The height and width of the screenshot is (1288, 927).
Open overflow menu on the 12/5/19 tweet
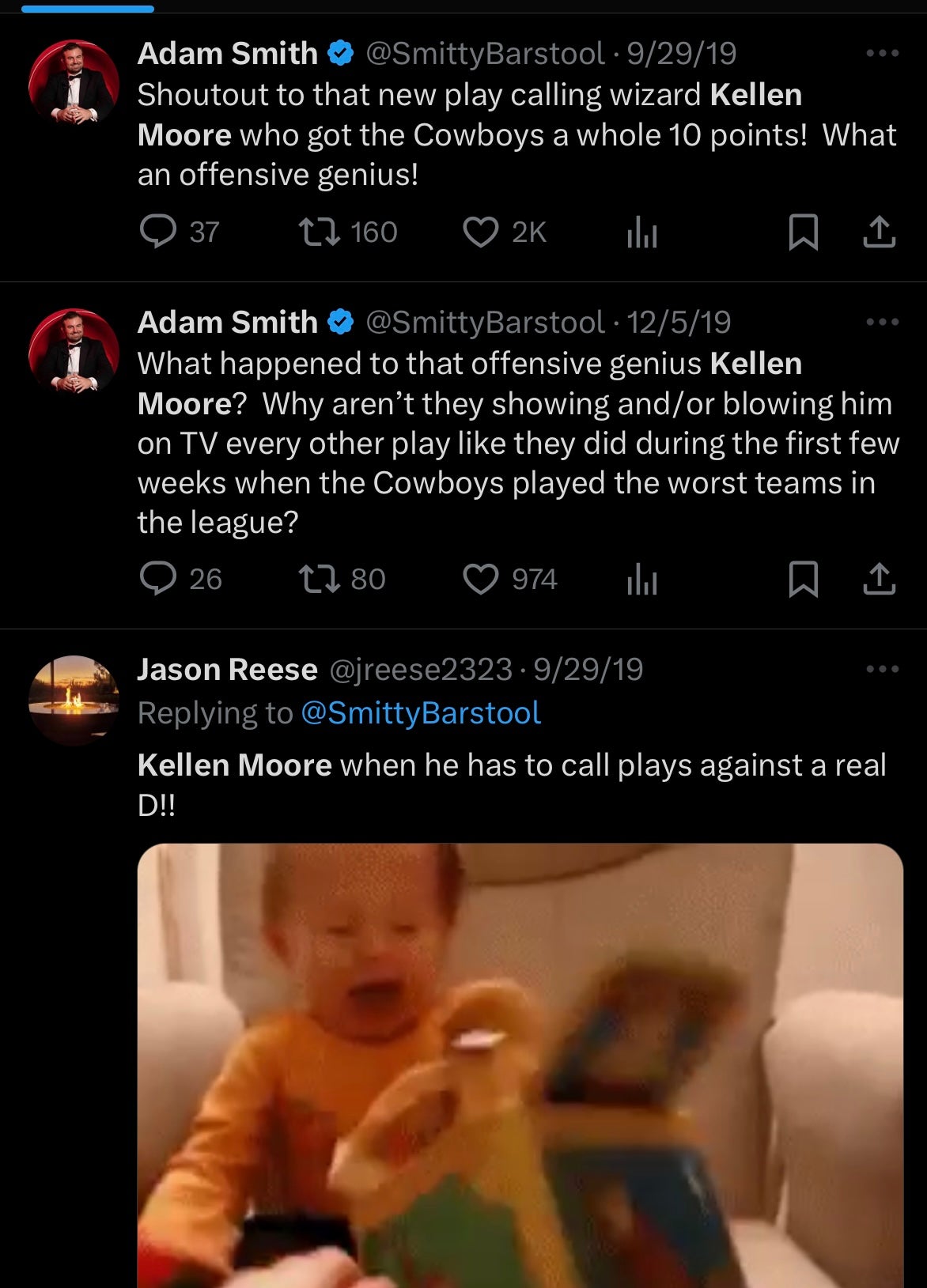[x=882, y=323]
